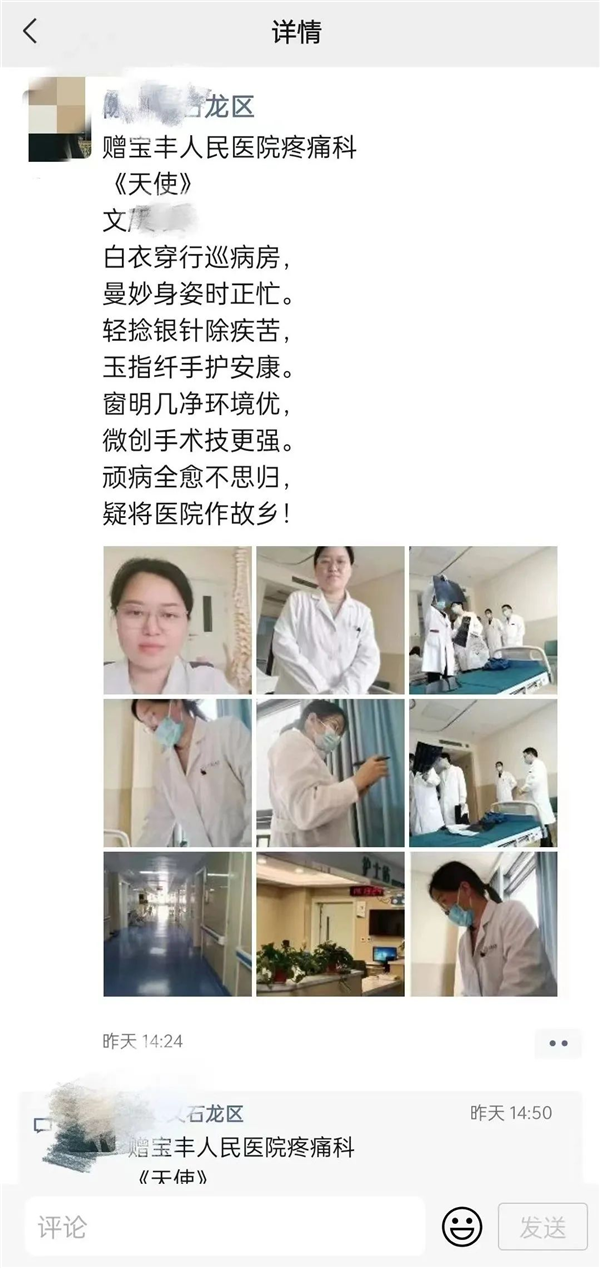Open the photo with the spine model
Viewport: 600px width, 1268px height.
pos(177,620)
